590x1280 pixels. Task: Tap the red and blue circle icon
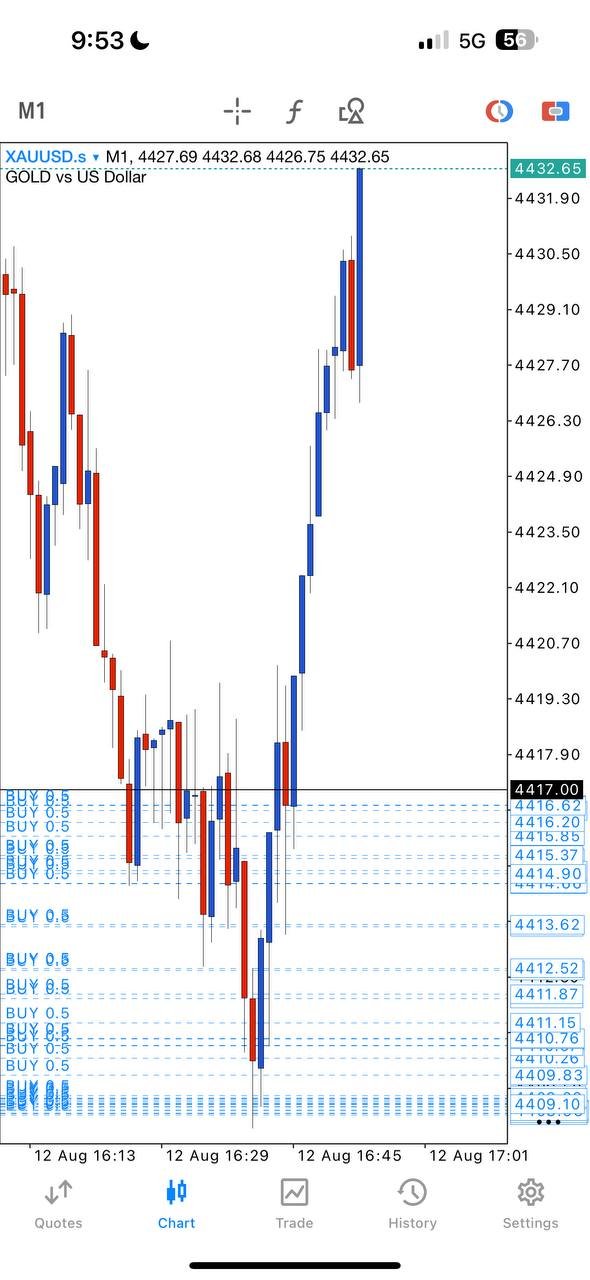tap(499, 111)
